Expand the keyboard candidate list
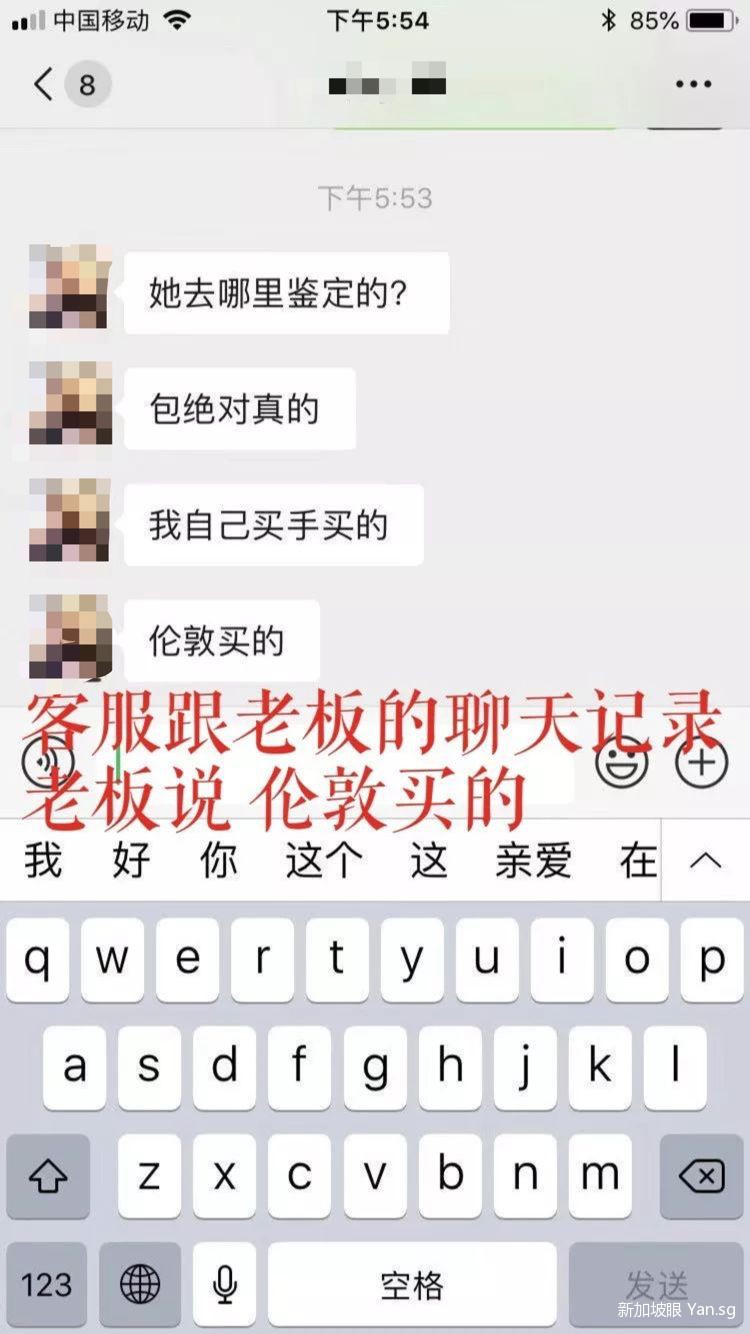This screenshot has height=1334, width=750. point(705,861)
